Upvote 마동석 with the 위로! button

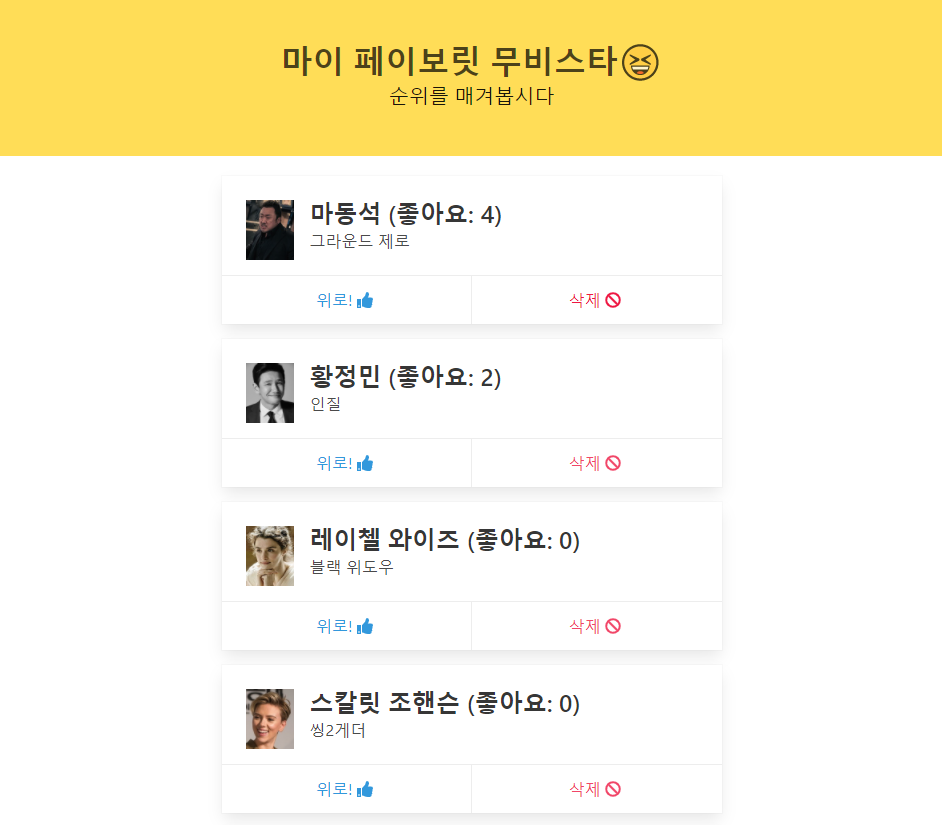tap(345, 300)
